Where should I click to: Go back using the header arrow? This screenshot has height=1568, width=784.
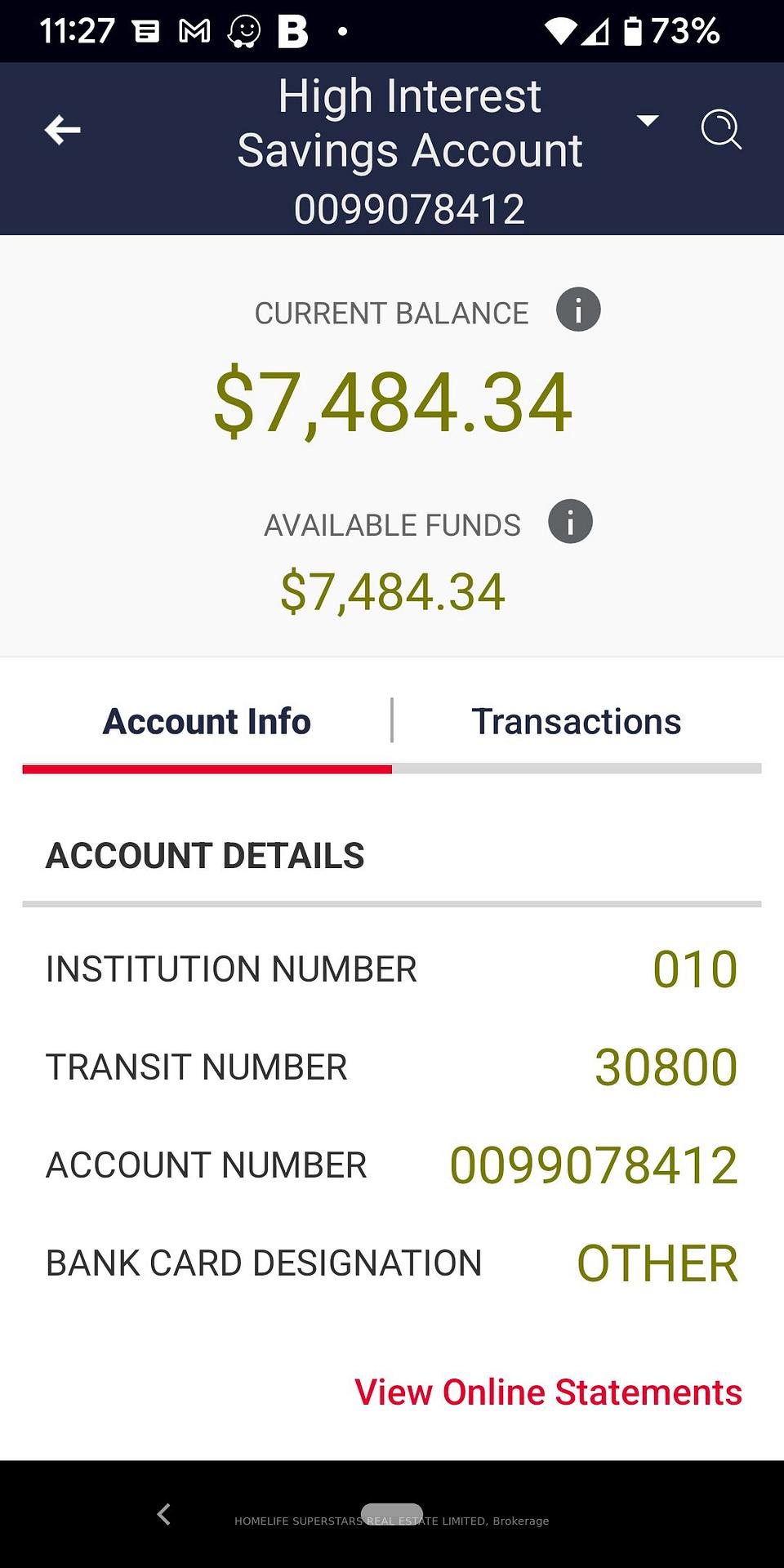click(63, 130)
